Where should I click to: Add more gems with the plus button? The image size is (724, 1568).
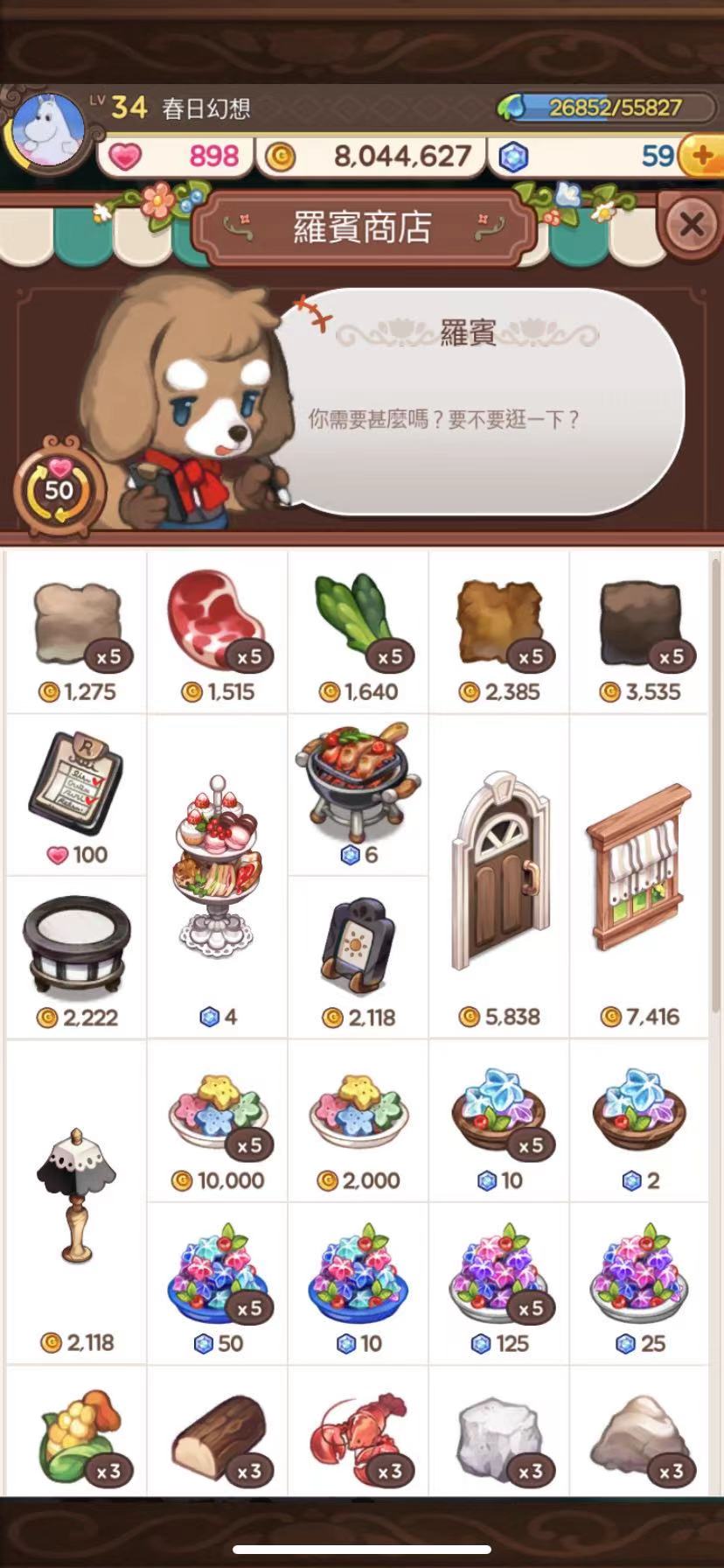700,156
